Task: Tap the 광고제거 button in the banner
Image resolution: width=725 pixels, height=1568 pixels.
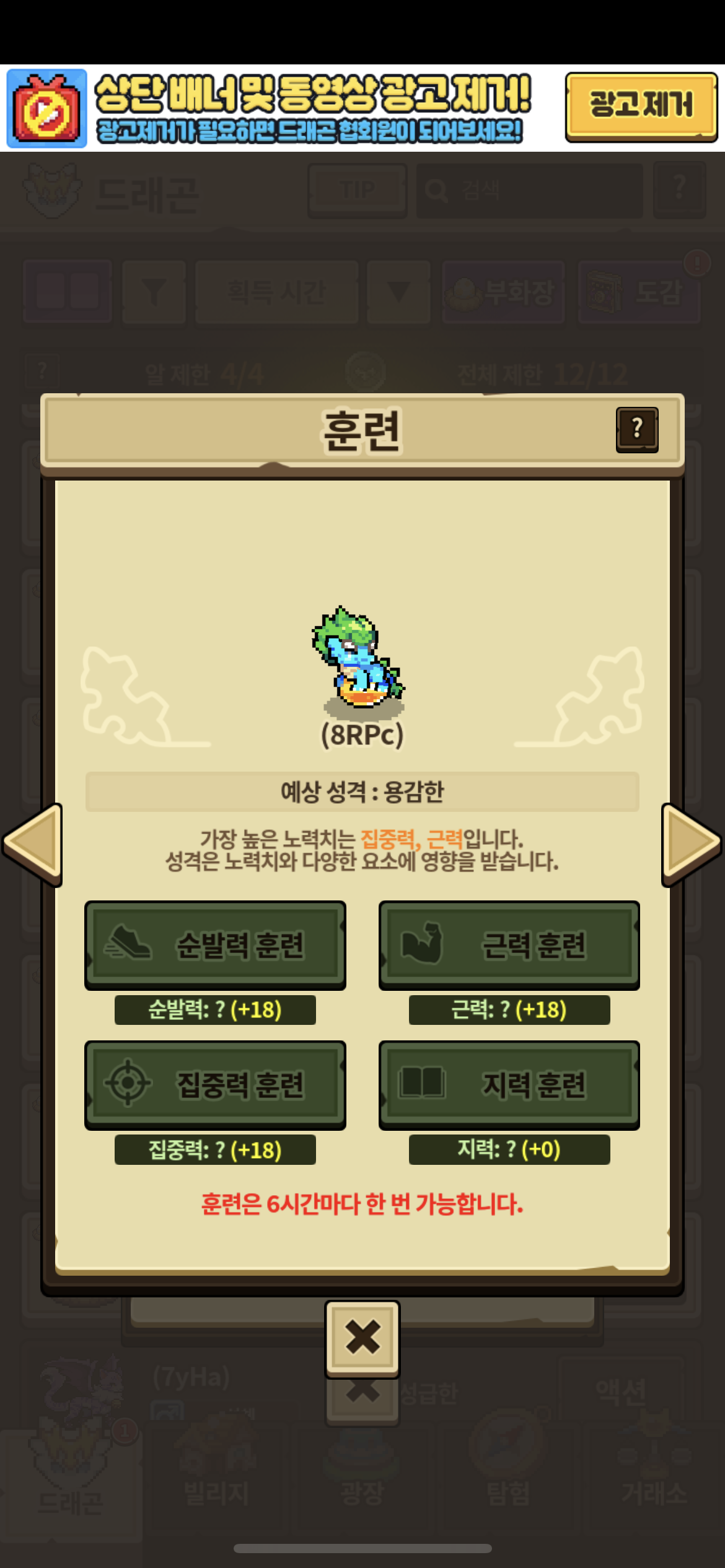Action: (641, 107)
